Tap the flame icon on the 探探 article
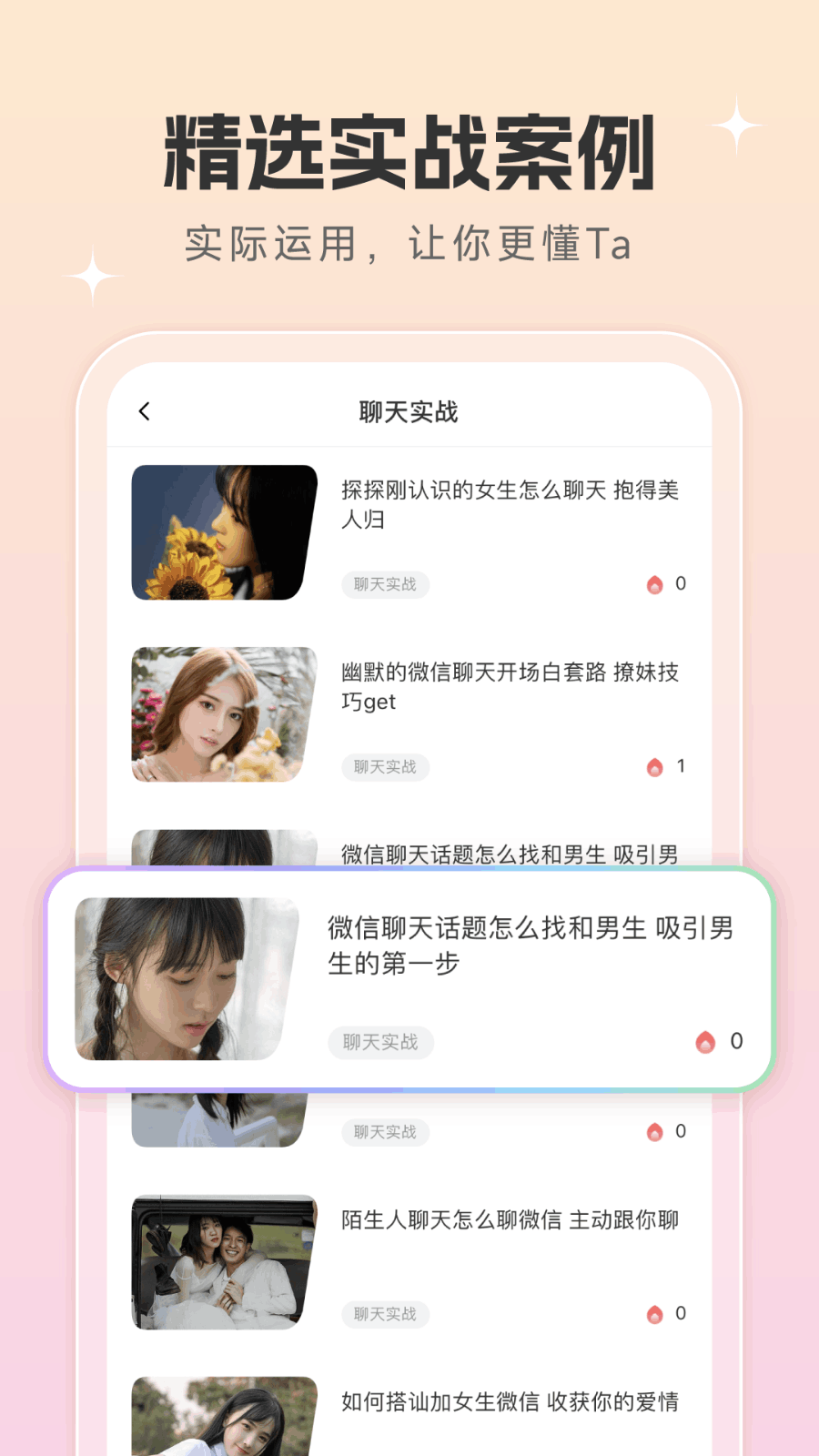Screen dimensions: 819x1456 [x=656, y=584]
